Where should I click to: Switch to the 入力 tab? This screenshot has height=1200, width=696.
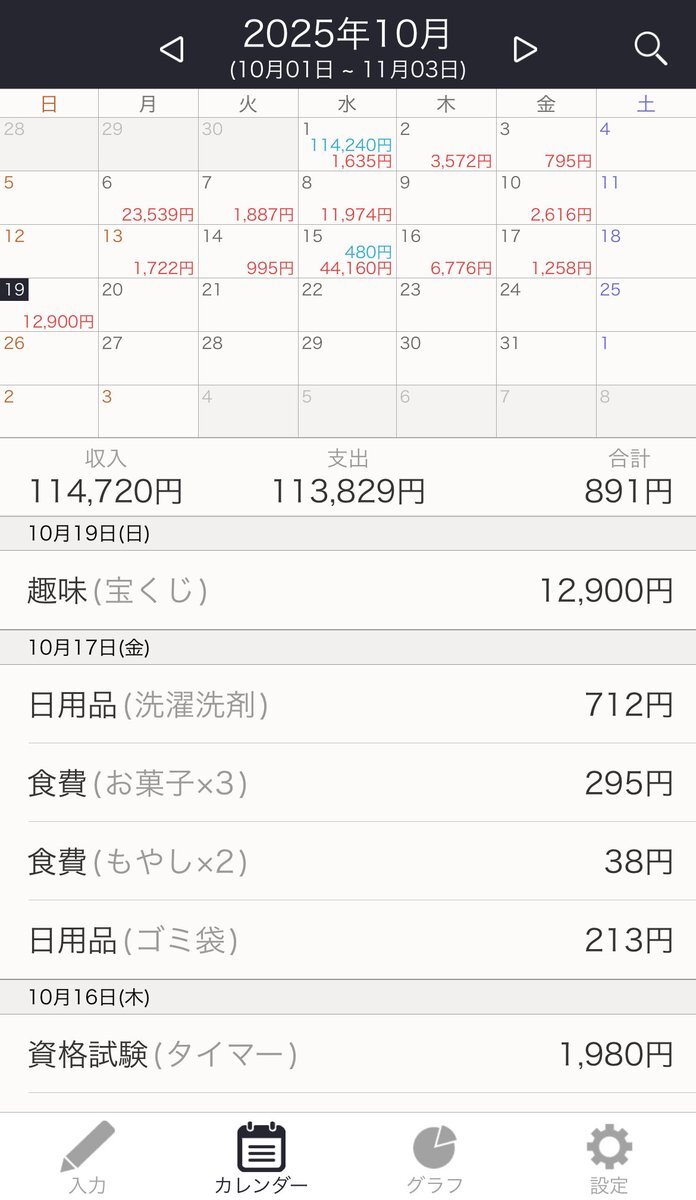pos(87,1157)
